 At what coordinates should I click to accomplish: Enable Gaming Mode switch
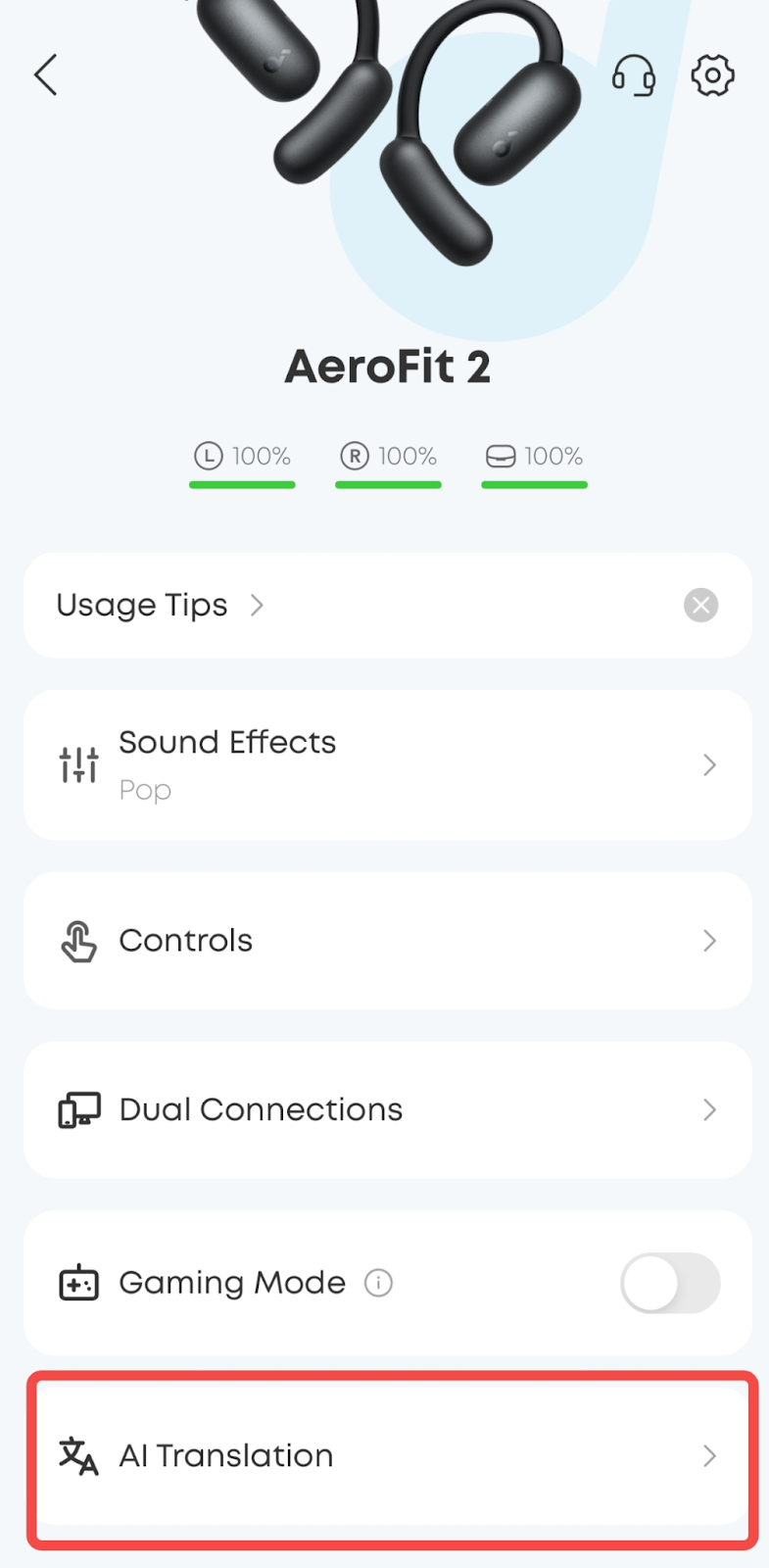(670, 1283)
